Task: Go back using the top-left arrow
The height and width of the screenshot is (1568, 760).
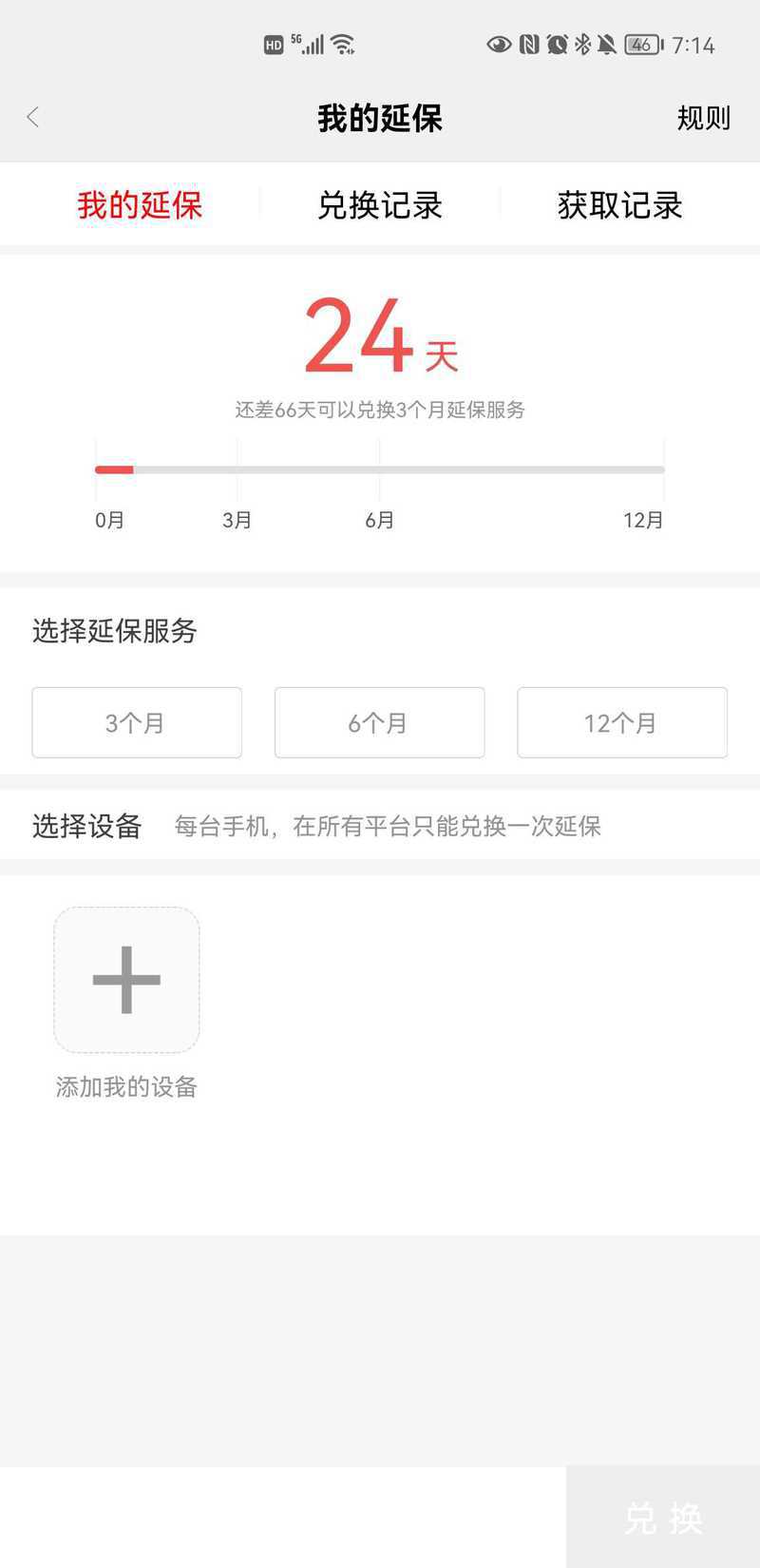Action: coord(33,118)
